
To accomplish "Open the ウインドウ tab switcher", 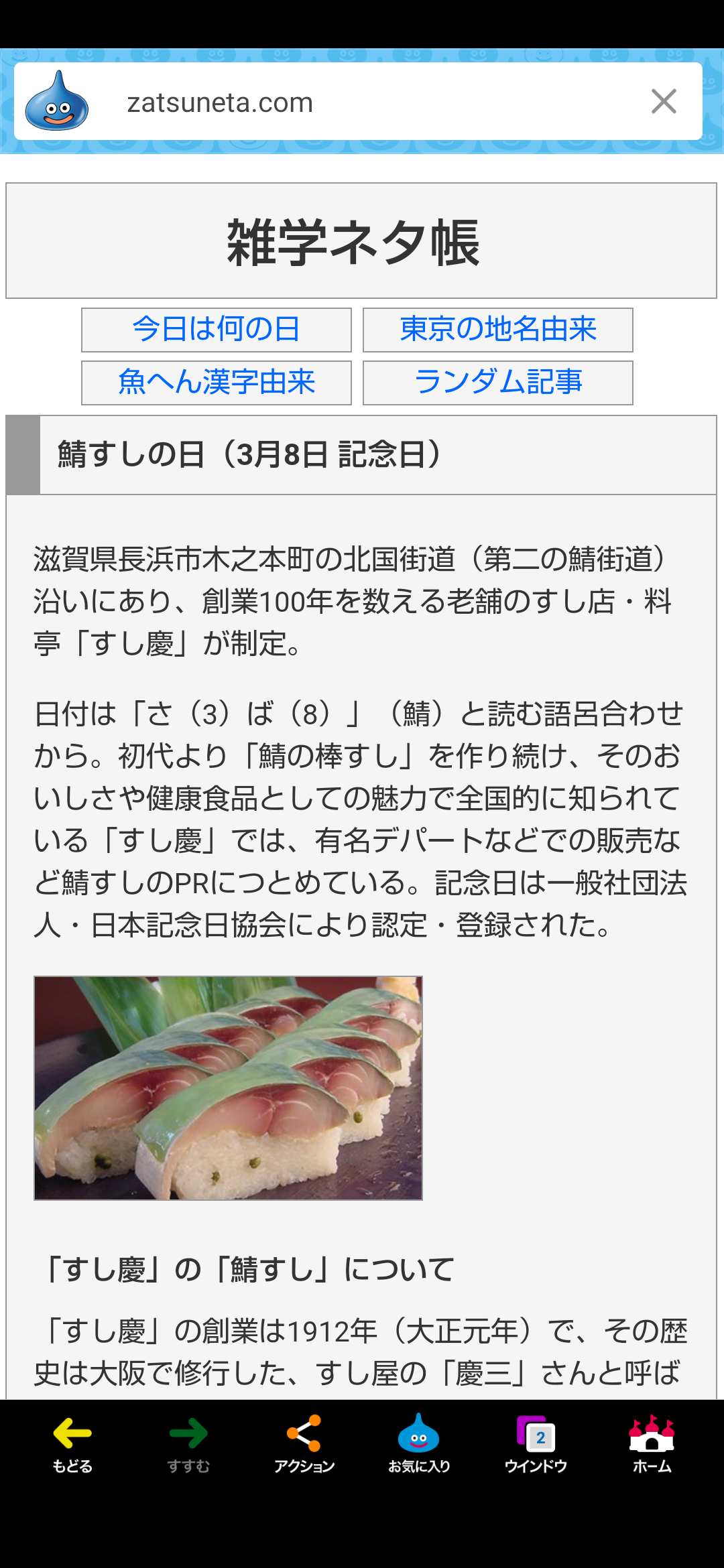I will (536, 1444).
